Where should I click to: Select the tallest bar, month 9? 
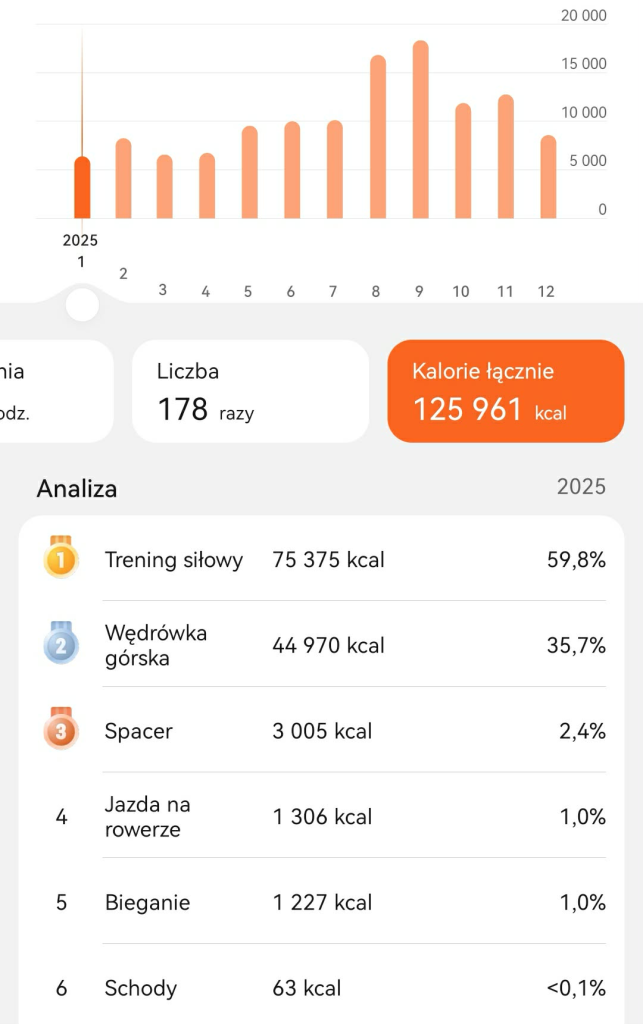click(420, 130)
